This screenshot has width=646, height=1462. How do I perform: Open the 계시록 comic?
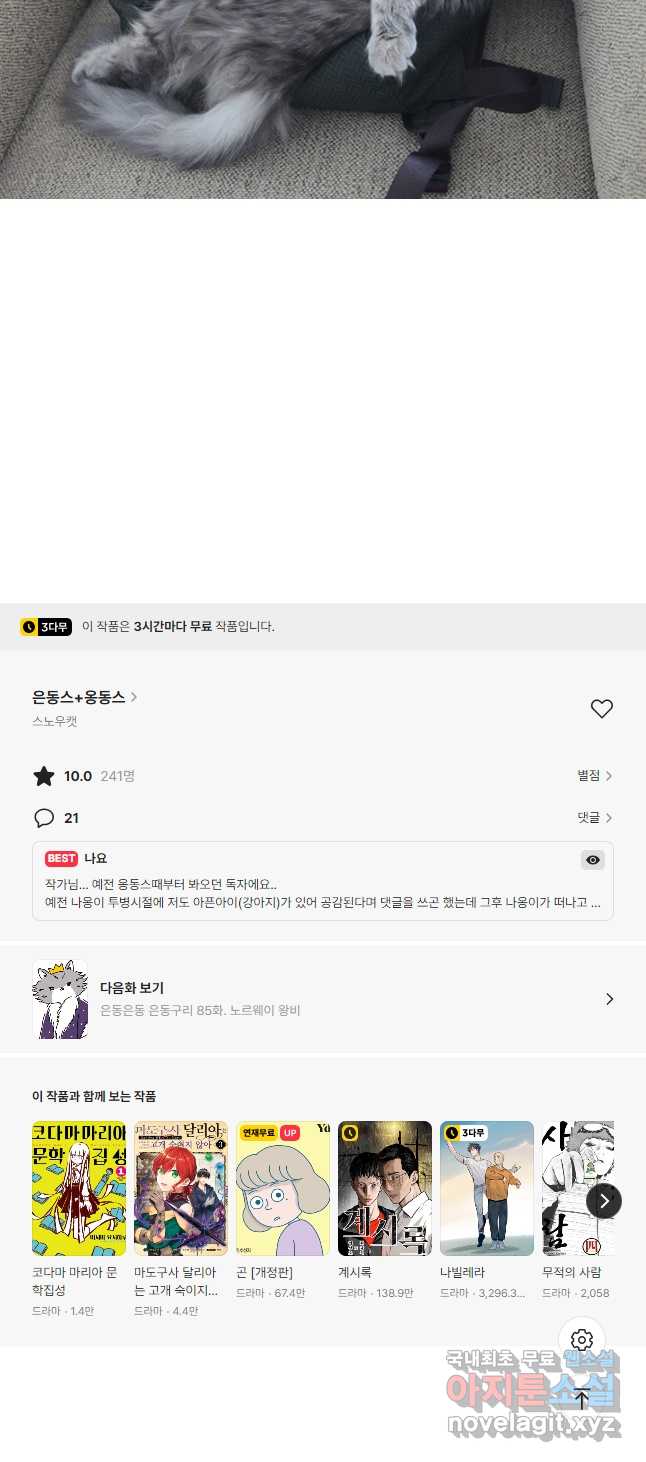click(385, 1188)
